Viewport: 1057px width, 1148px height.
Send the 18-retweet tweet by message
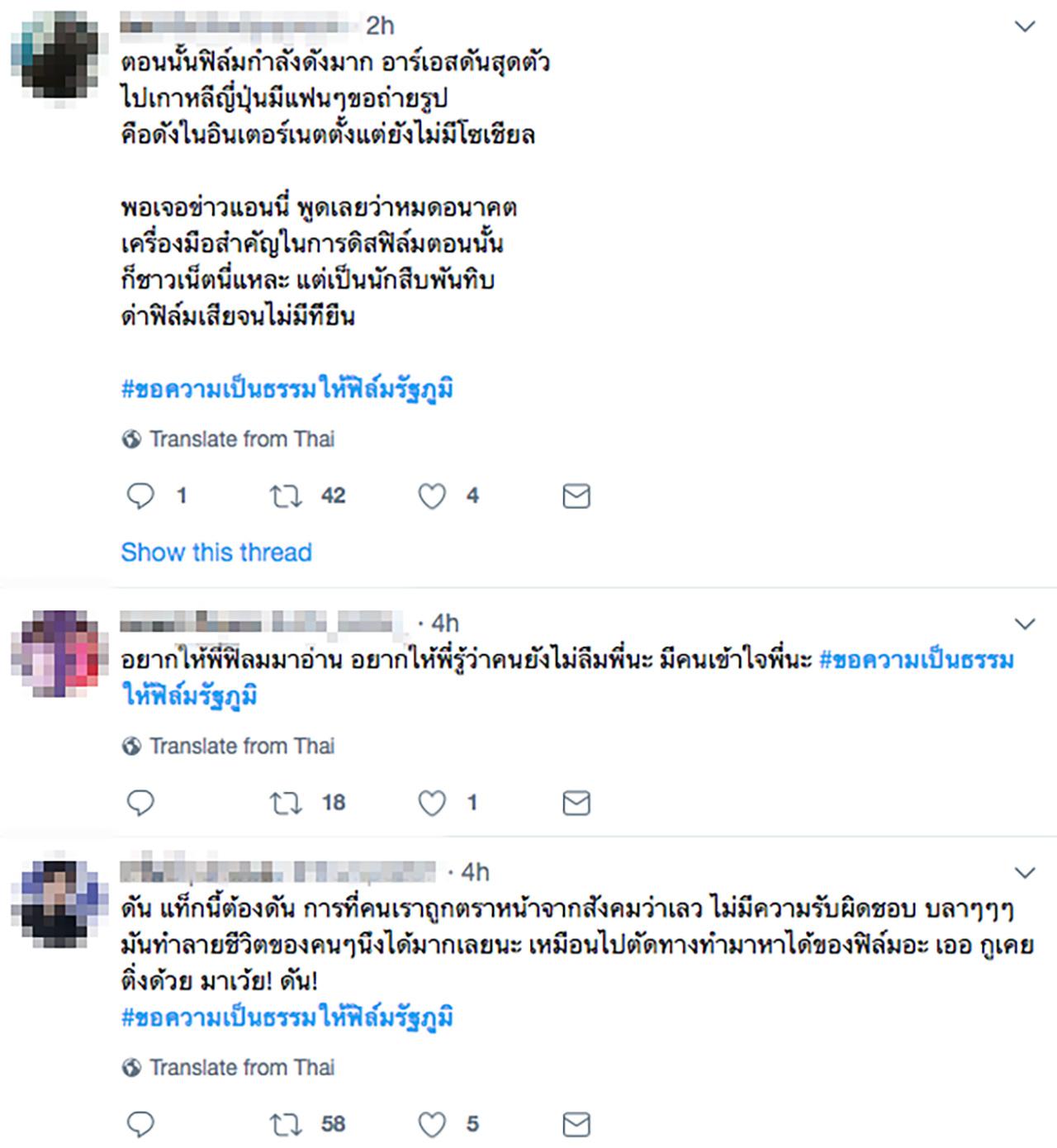tap(576, 803)
